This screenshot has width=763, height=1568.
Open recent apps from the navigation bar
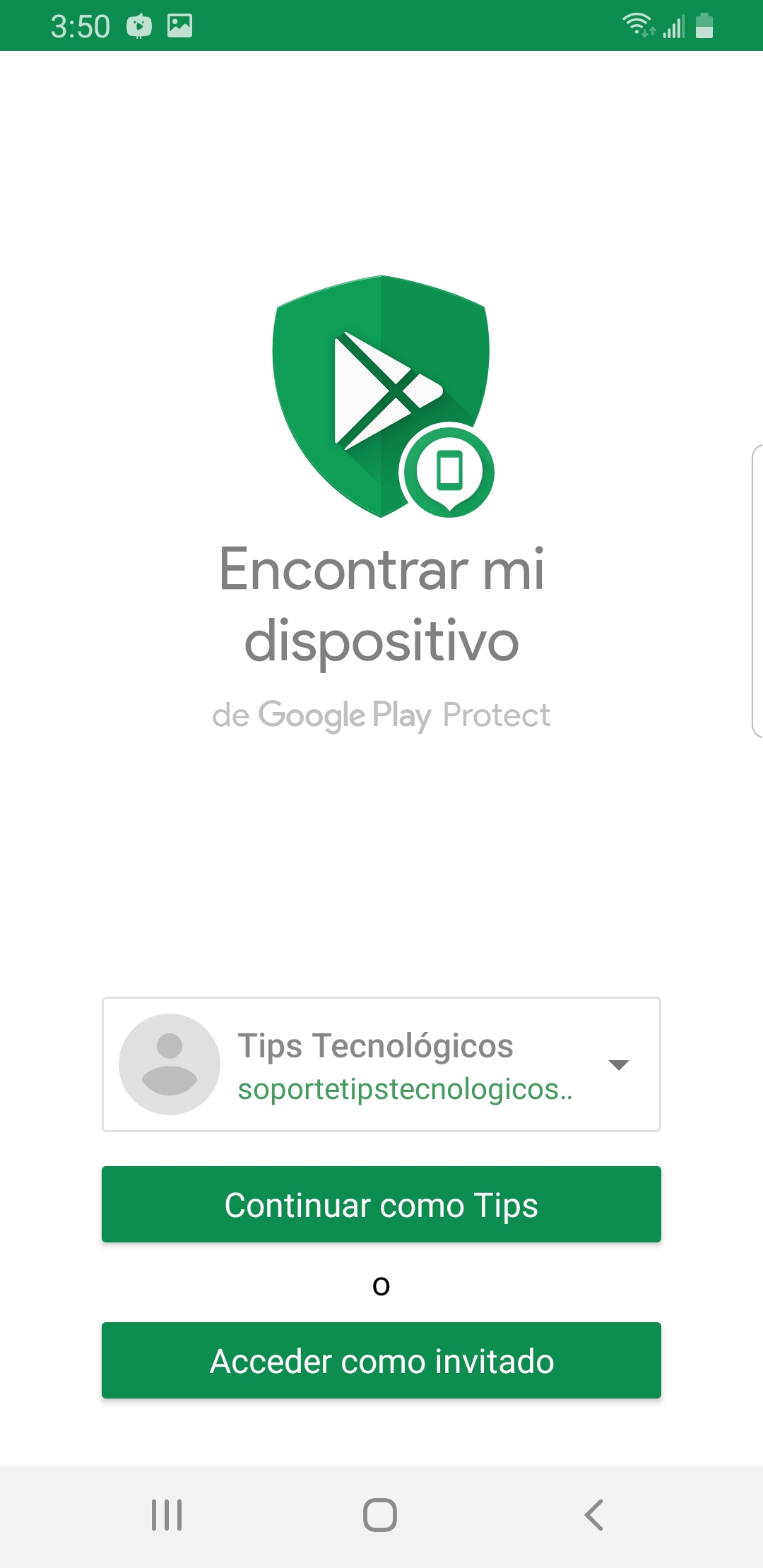click(x=167, y=1514)
